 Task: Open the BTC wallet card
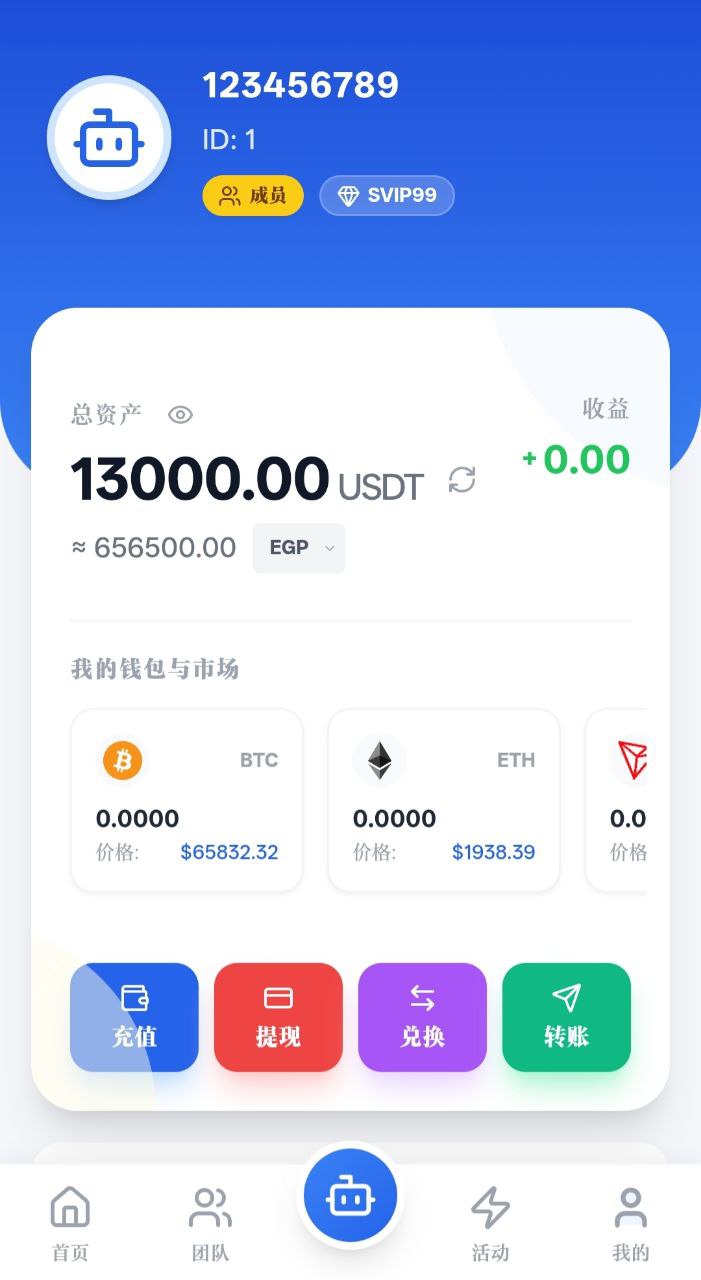pyautogui.click(x=187, y=800)
